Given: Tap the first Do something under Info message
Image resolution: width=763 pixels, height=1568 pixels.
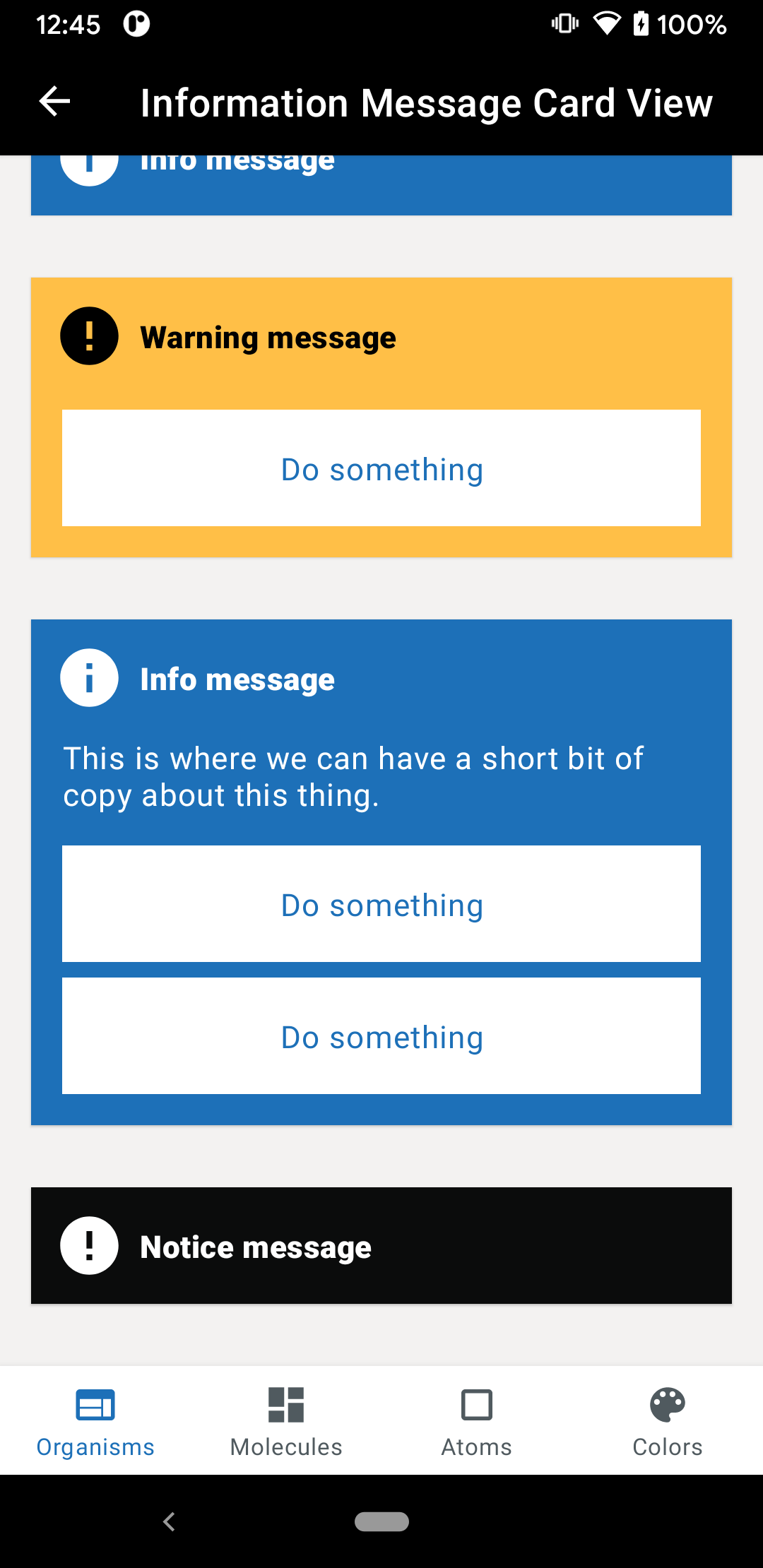Looking at the screenshot, I should click(x=381, y=904).
